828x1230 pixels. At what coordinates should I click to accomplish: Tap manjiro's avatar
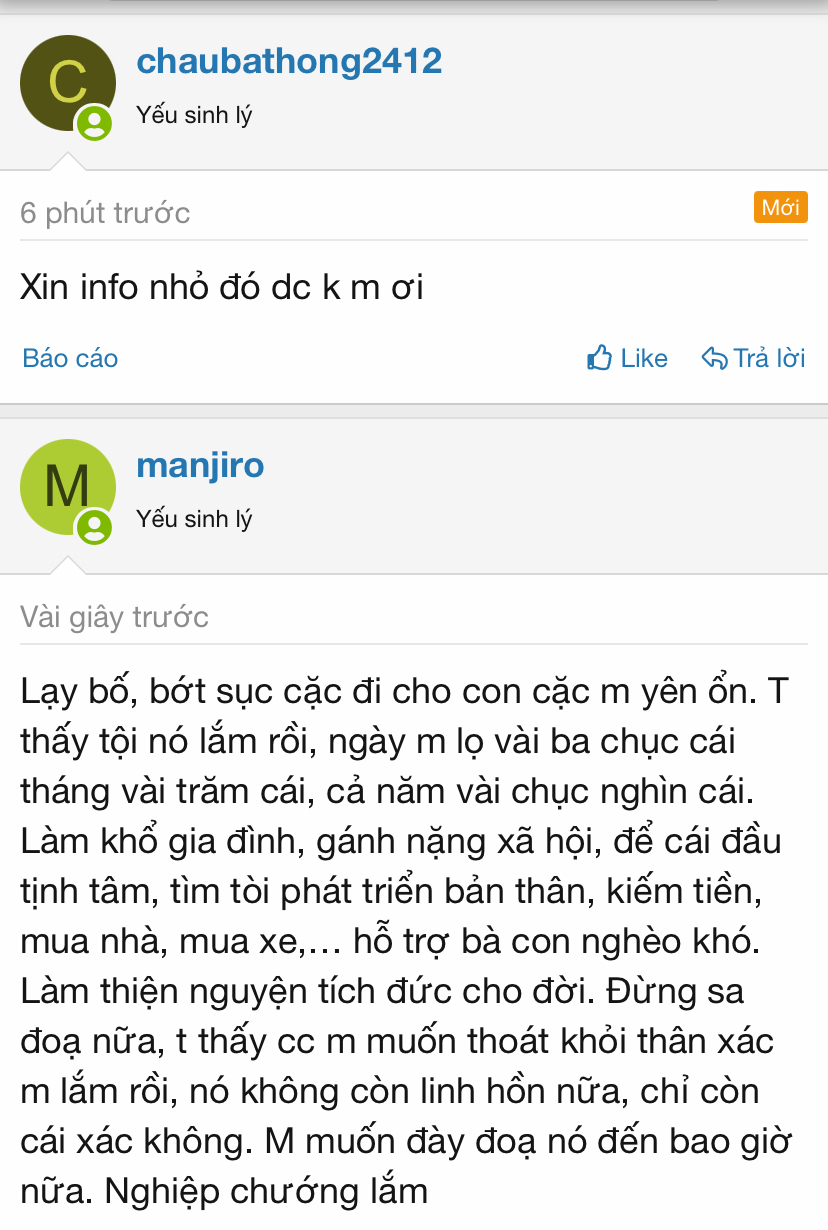click(67, 488)
